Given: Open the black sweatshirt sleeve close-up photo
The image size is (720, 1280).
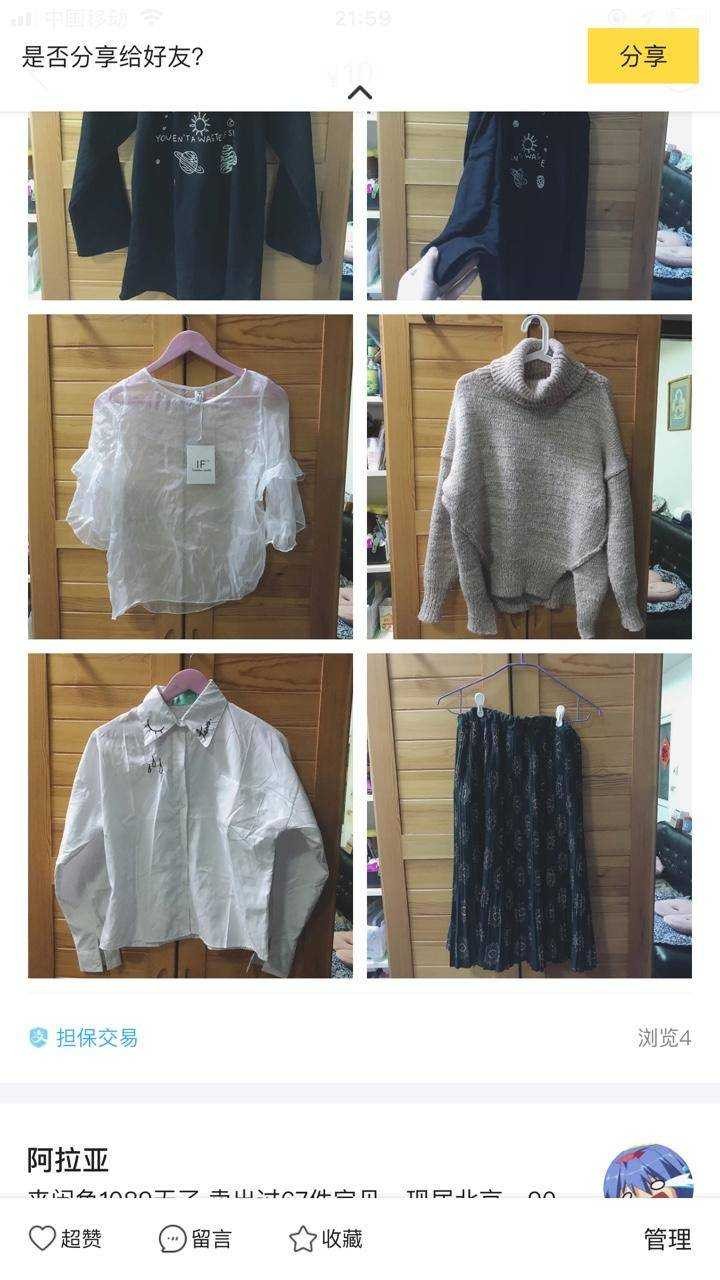Looking at the screenshot, I should pos(529,205).
